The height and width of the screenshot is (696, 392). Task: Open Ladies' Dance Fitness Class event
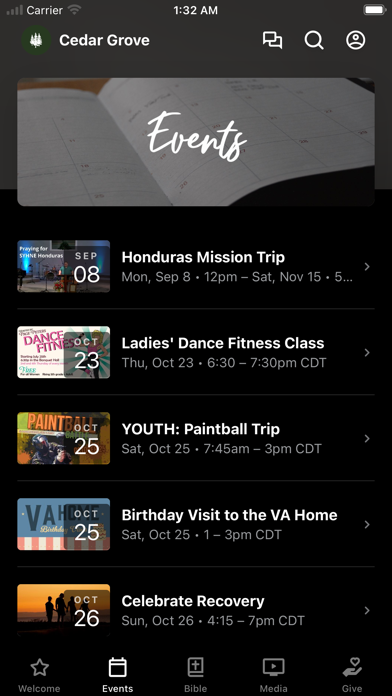pyautogui.click(x=196, y=352)
